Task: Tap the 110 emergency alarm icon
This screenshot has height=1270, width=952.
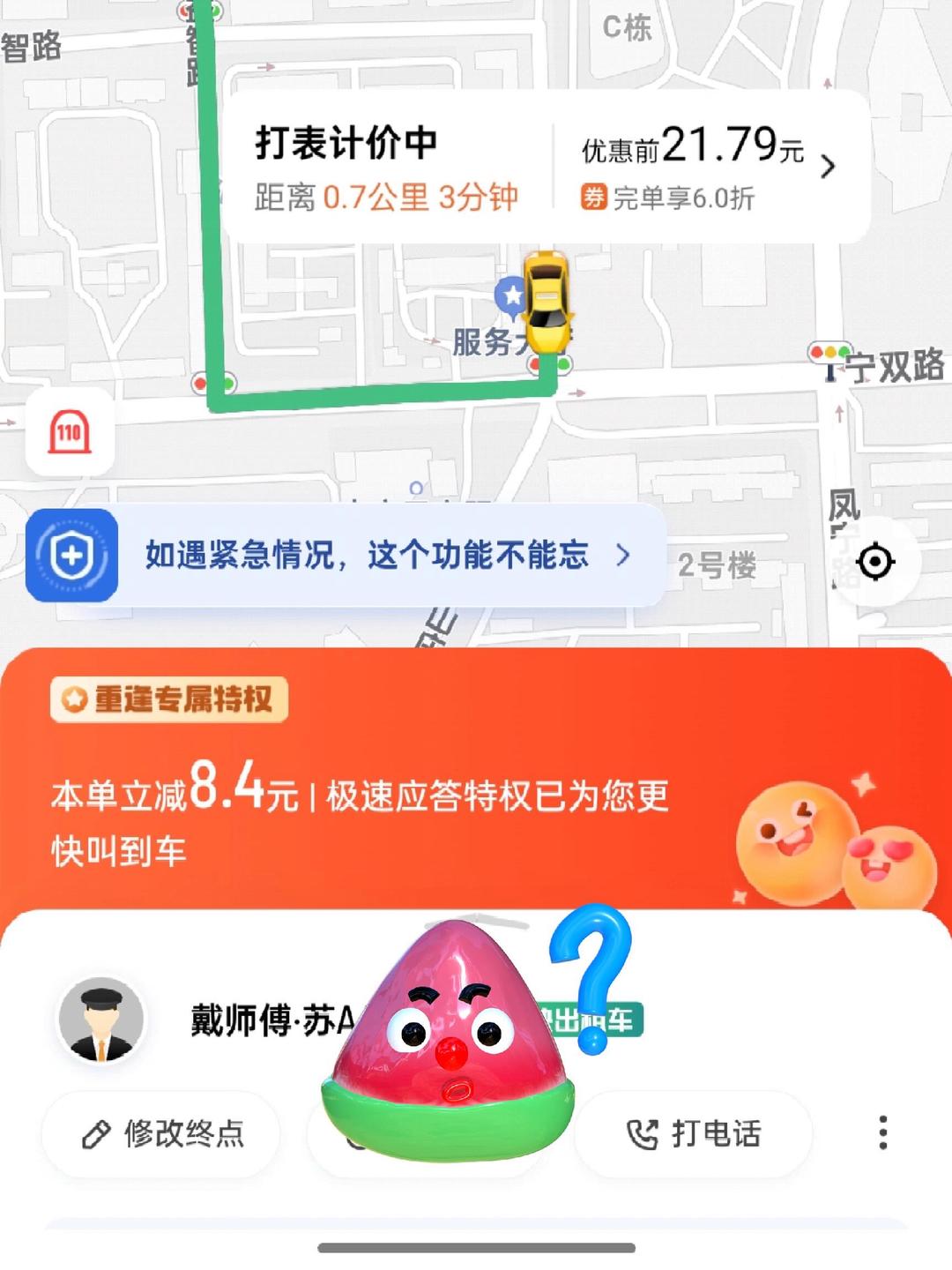Action: tap(71, 430)
